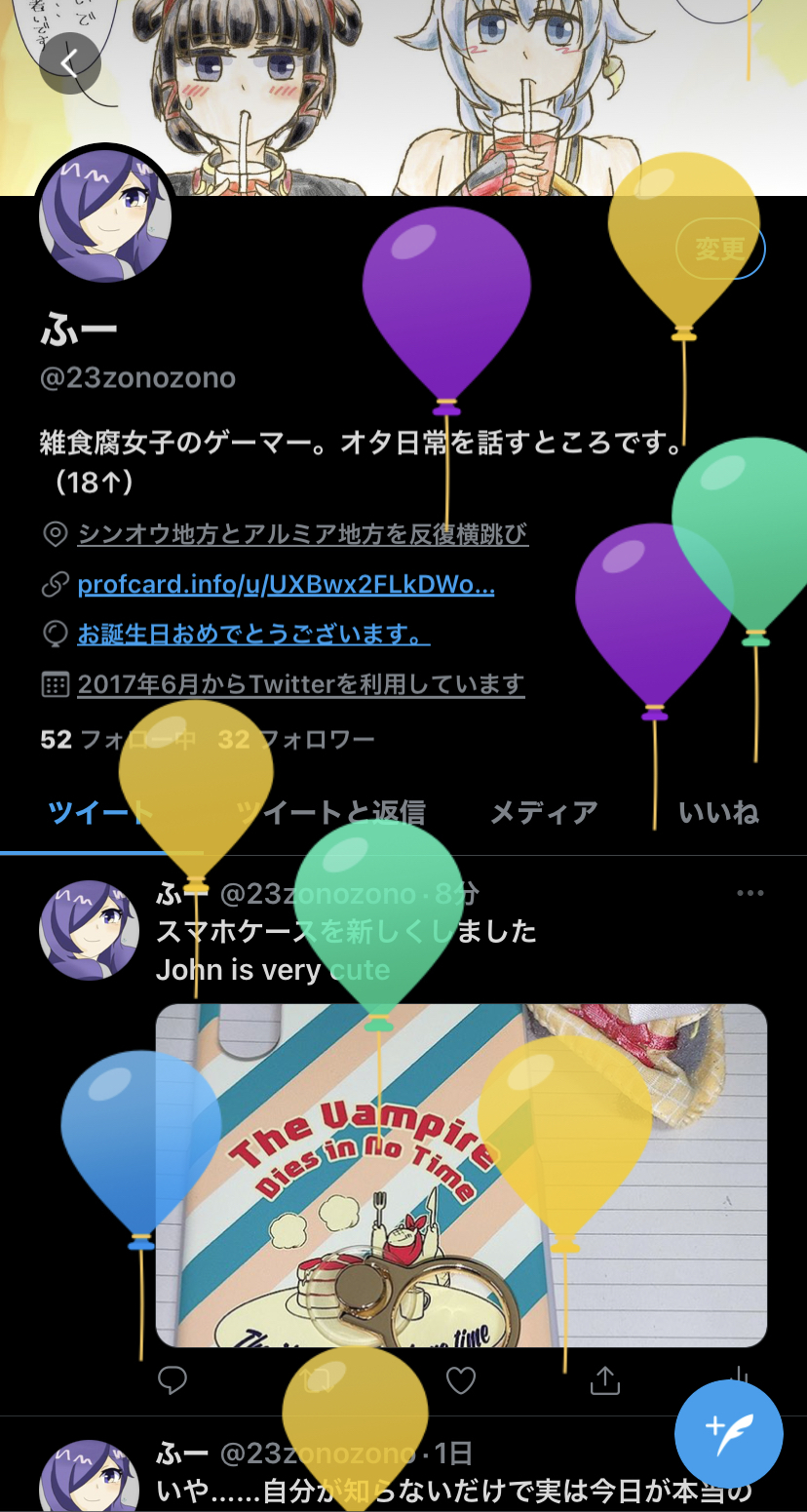
Task: Switch to the メディア tab
Action: pos(543,812)
